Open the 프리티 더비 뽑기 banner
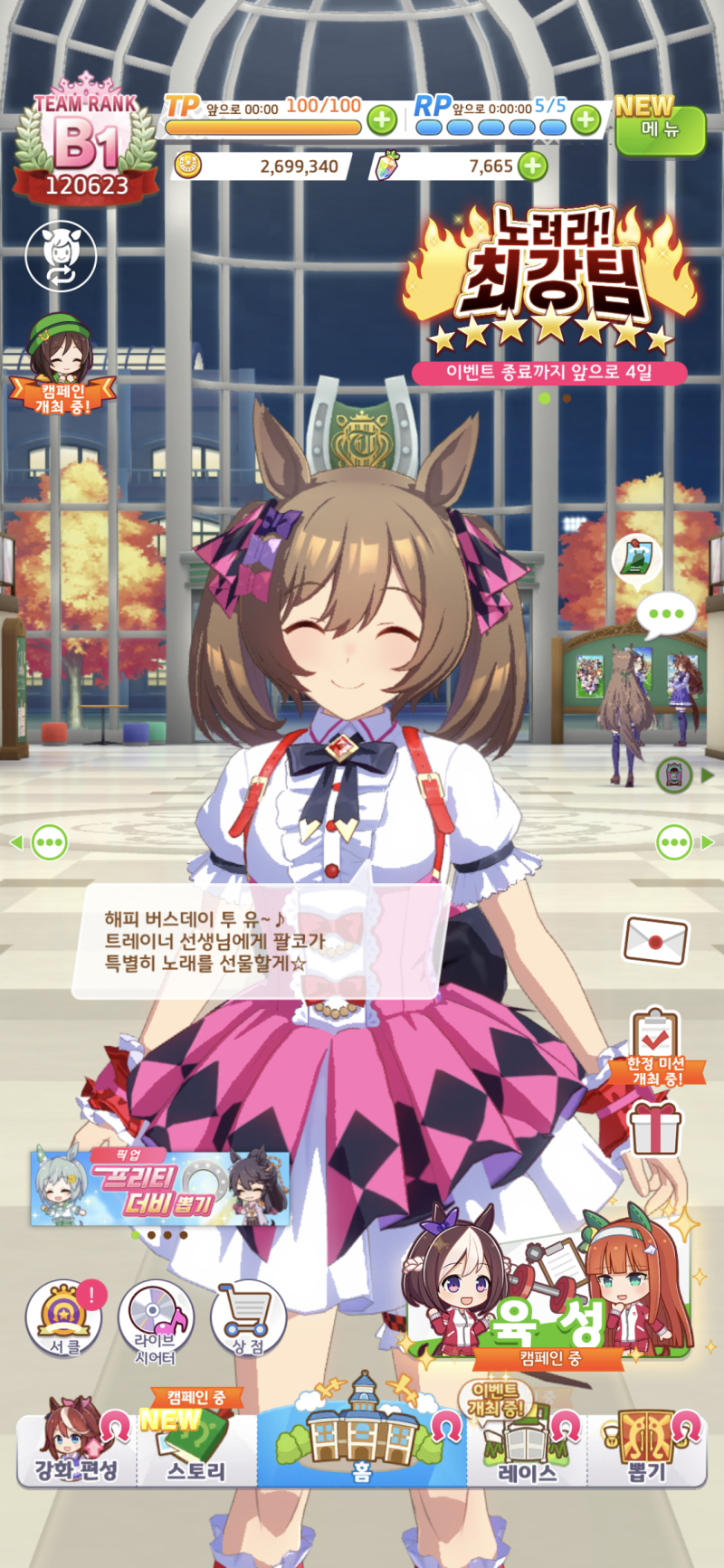724x1568 pixels. pyautogui.click(x=160, y=1186)
